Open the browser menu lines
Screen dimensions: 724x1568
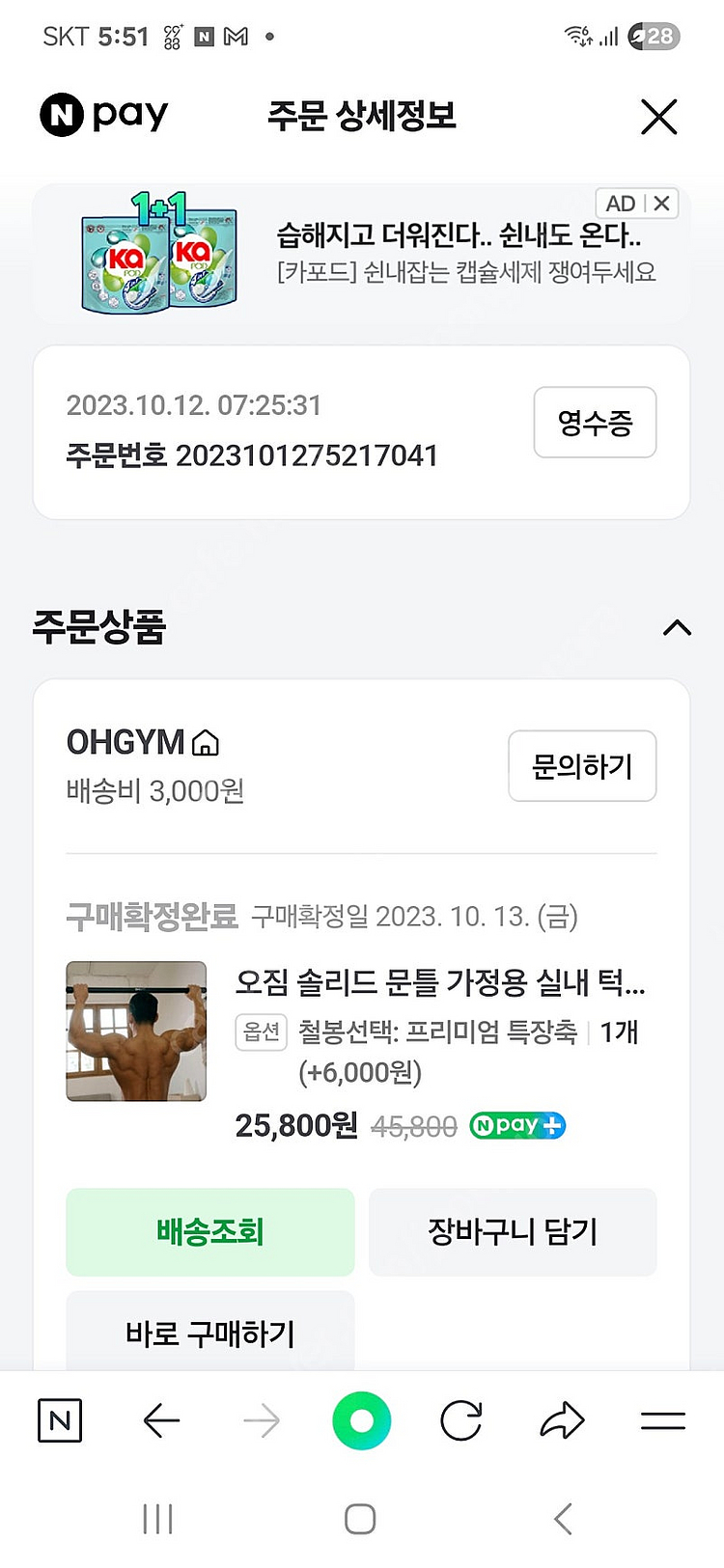point(663,1420)
